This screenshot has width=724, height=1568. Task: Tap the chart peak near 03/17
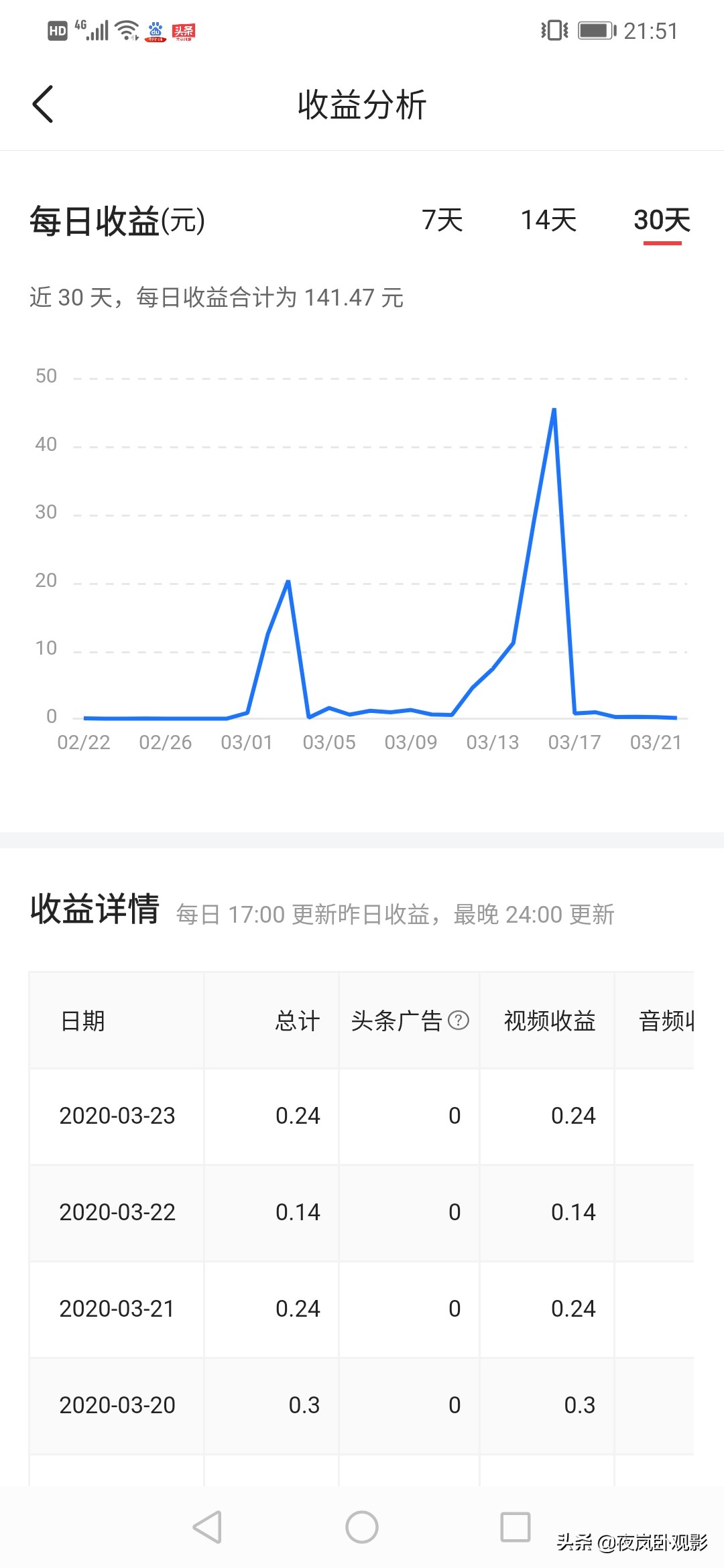pyautogui.click(x=554, y=409)
